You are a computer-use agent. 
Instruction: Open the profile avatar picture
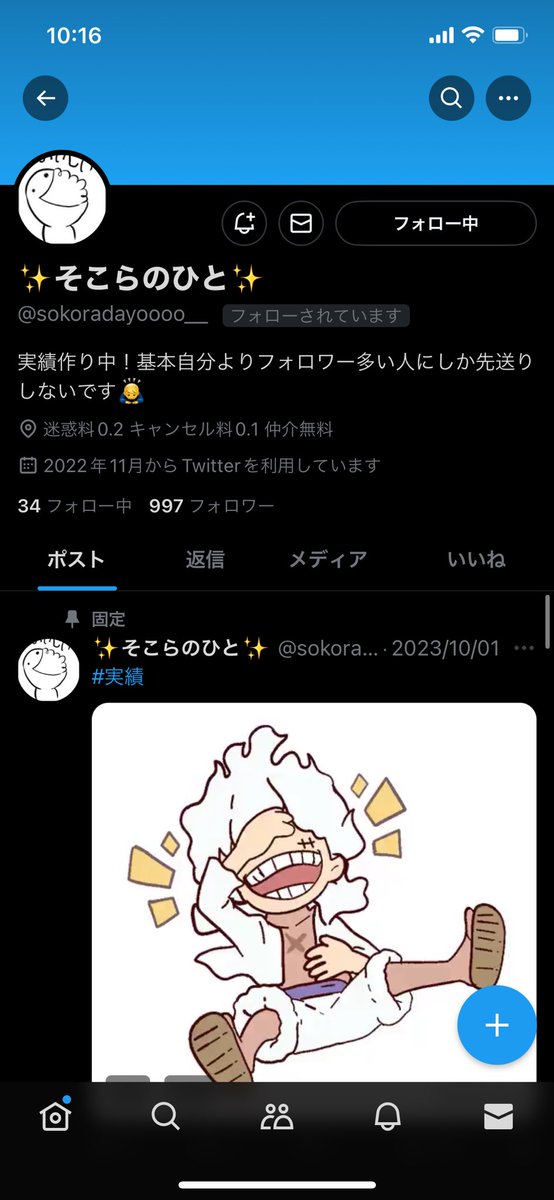62,198
